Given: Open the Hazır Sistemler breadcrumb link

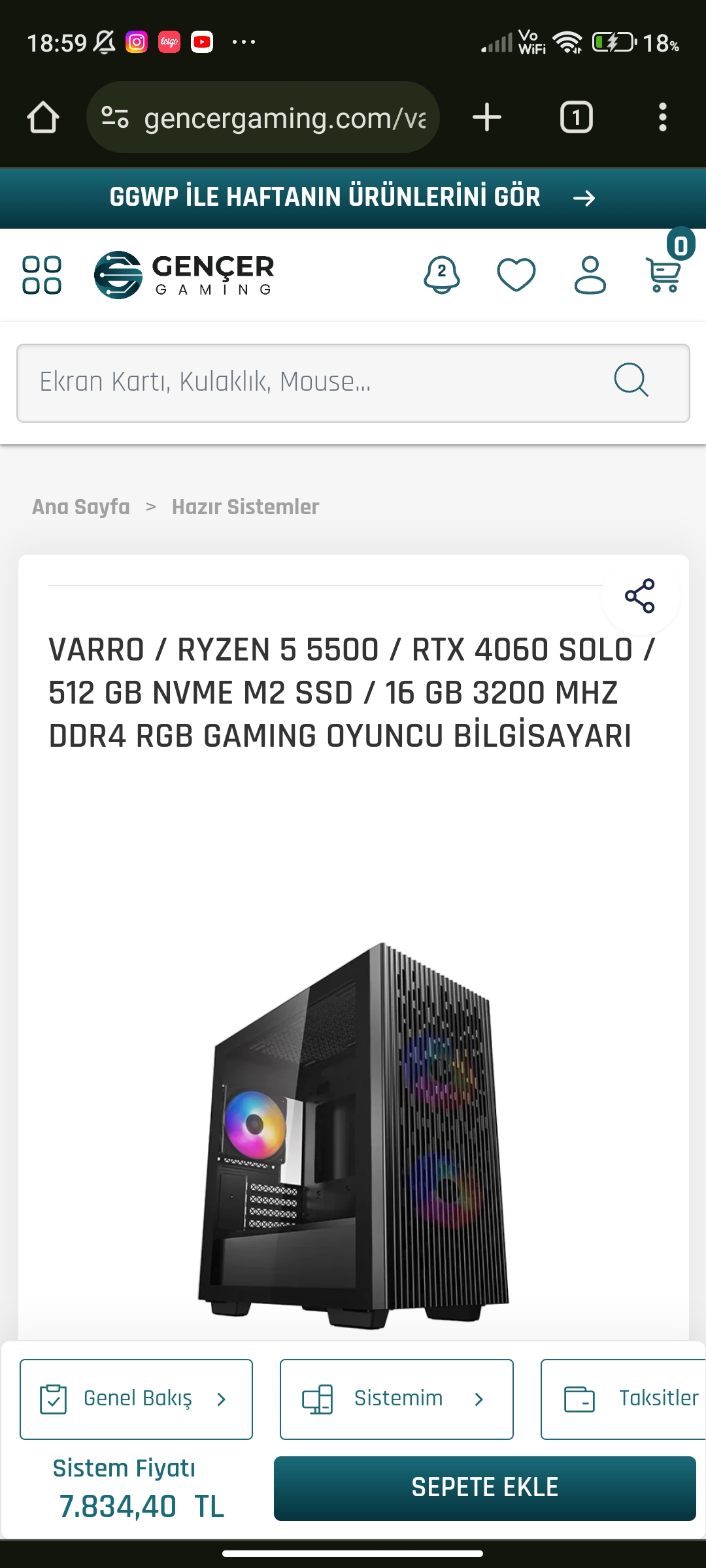Looking at the screenshot, I should coord(246,506).
